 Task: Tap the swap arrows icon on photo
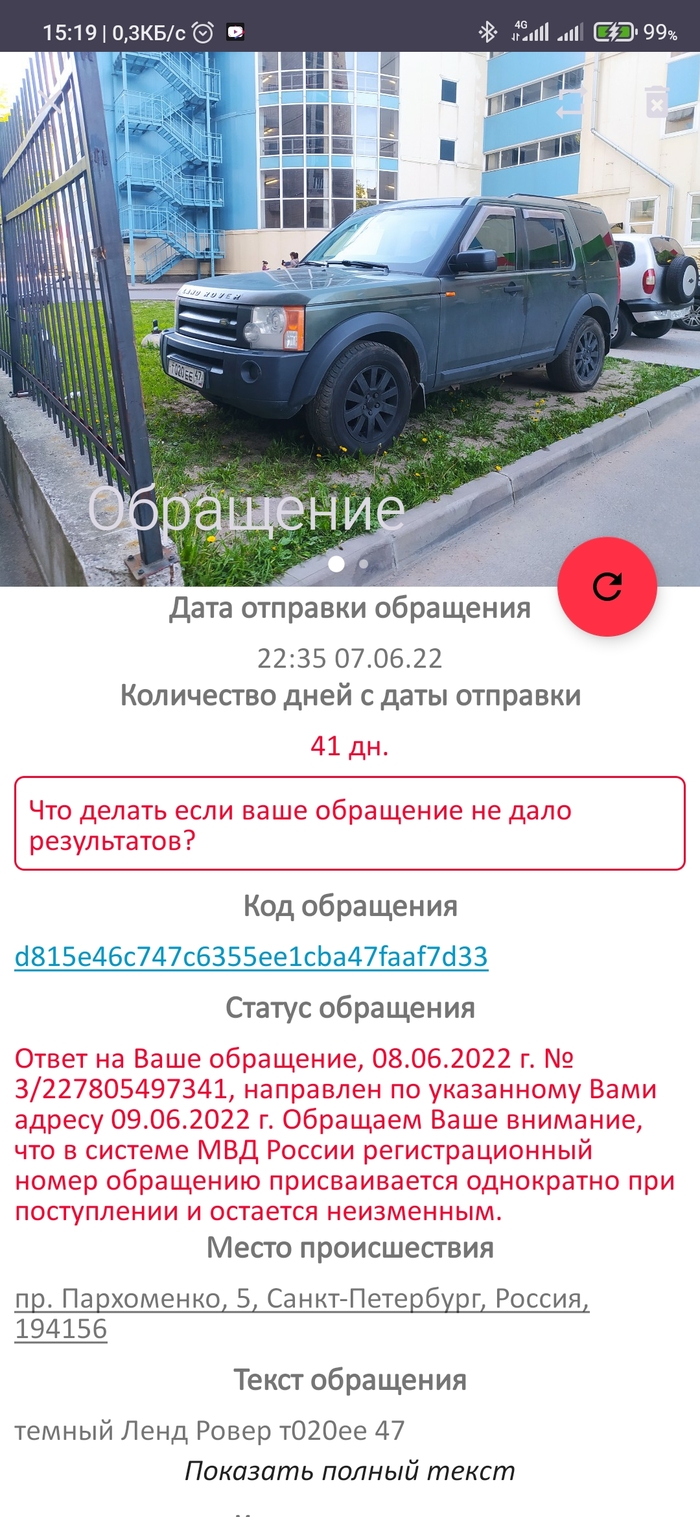[571, 104]
